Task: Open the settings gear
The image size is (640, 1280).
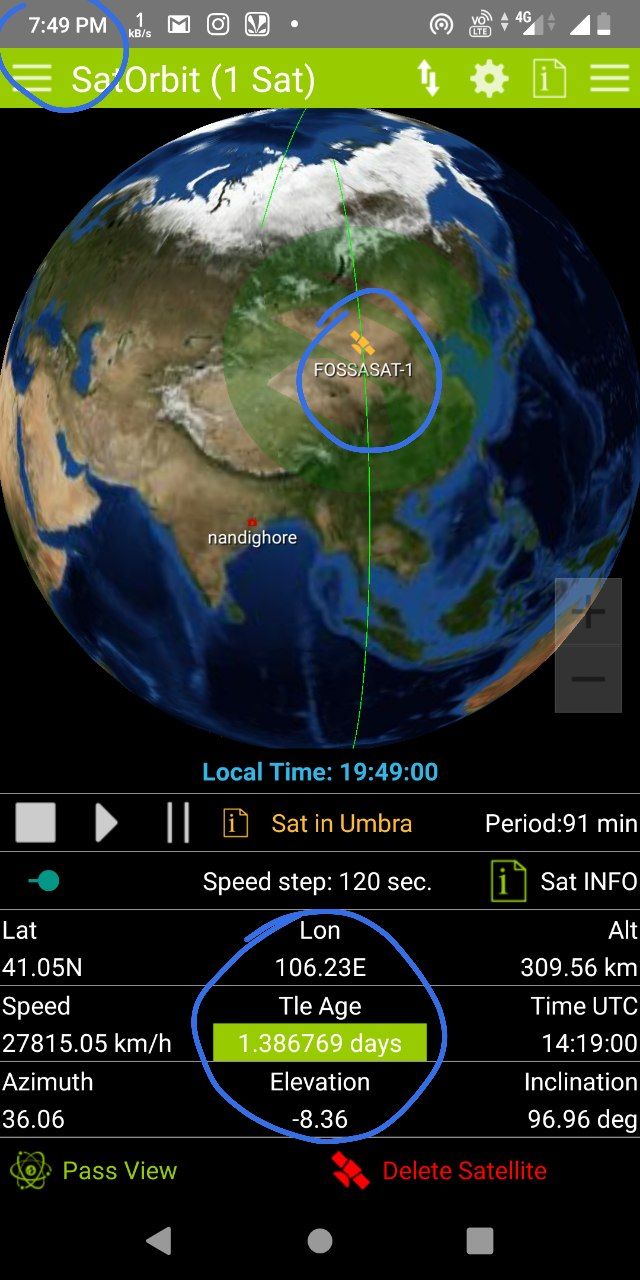Action: (x=489, y=79)
